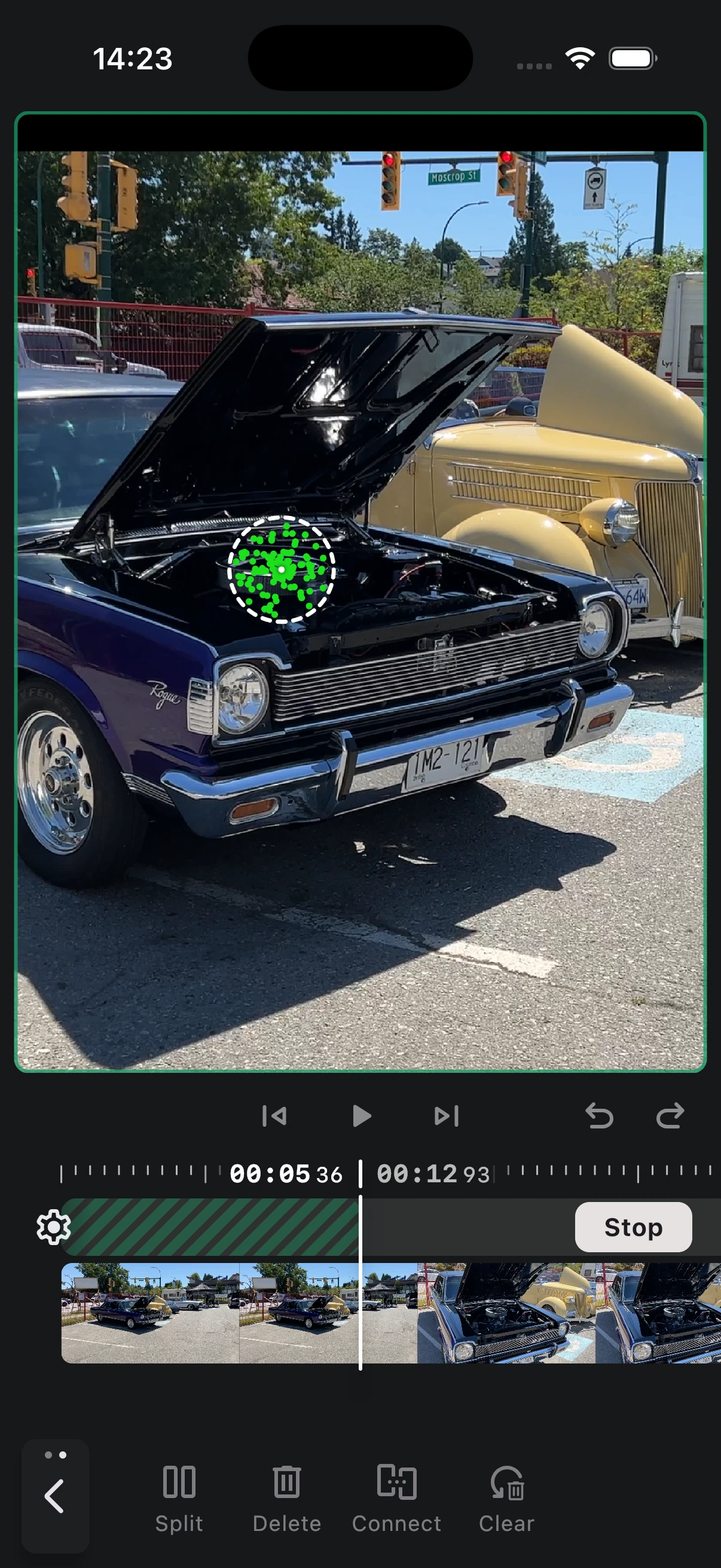Undo the last edit
The image size is (721, 1568).
point(600,1115)
